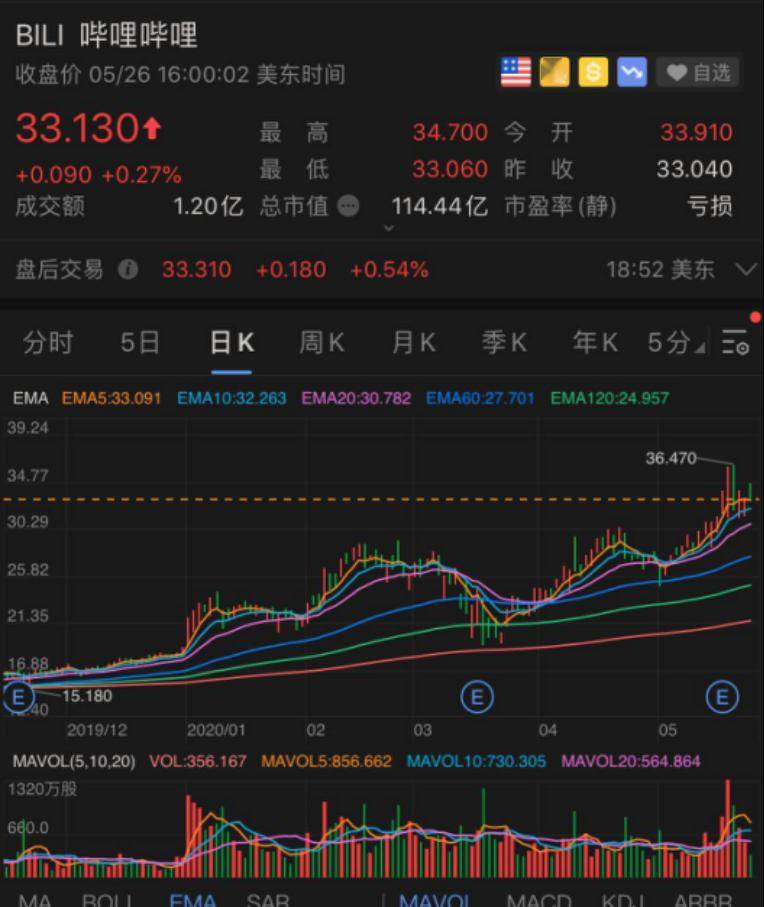Viewport: 764px width, 907px height.
Task: Open the chart settings icon
Action: [x=736, y=343]
